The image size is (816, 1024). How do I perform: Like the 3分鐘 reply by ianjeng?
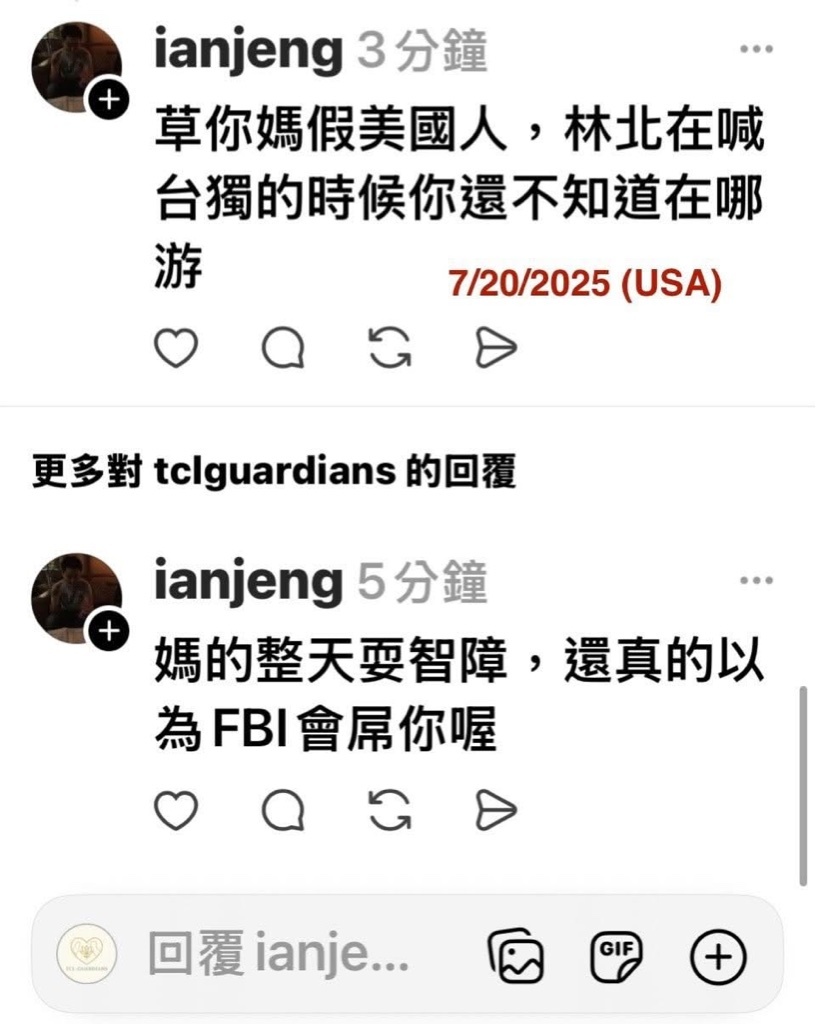click(177, 348)
